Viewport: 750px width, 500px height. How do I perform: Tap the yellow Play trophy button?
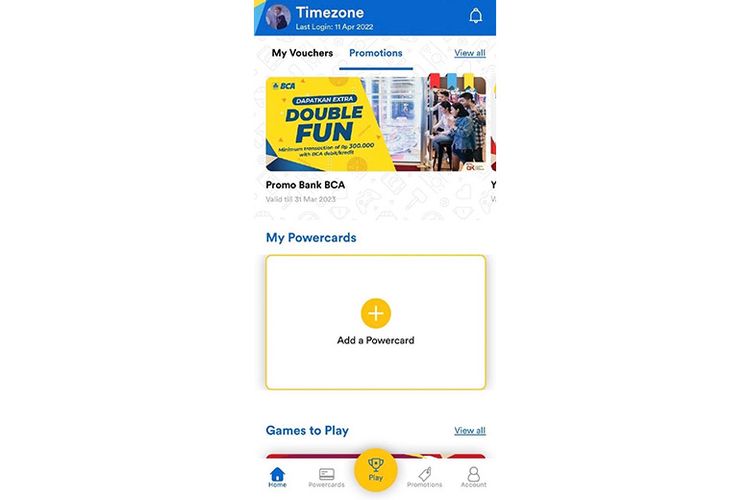click(376, 467)
